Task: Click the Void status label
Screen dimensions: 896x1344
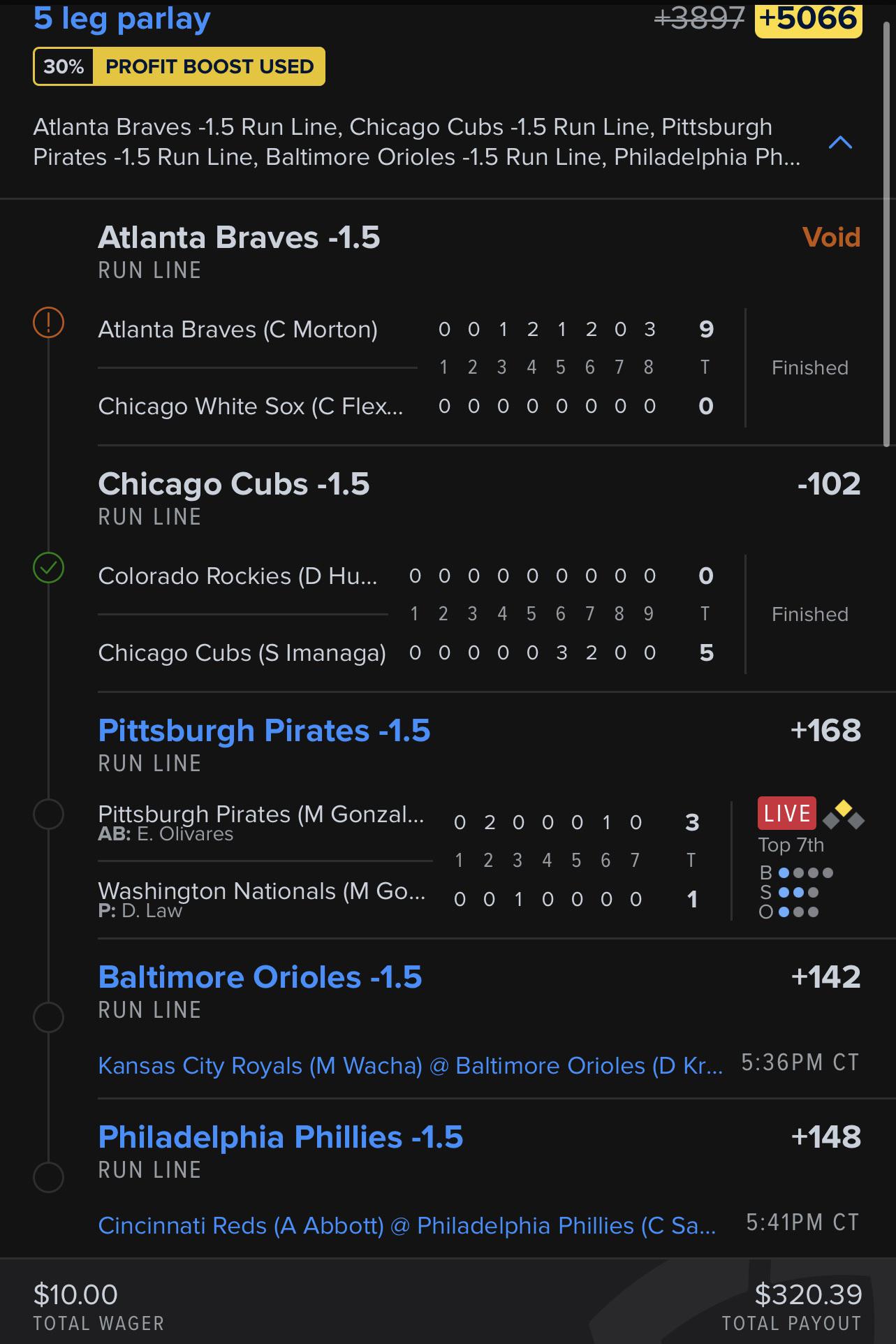Action: point(830,237)
